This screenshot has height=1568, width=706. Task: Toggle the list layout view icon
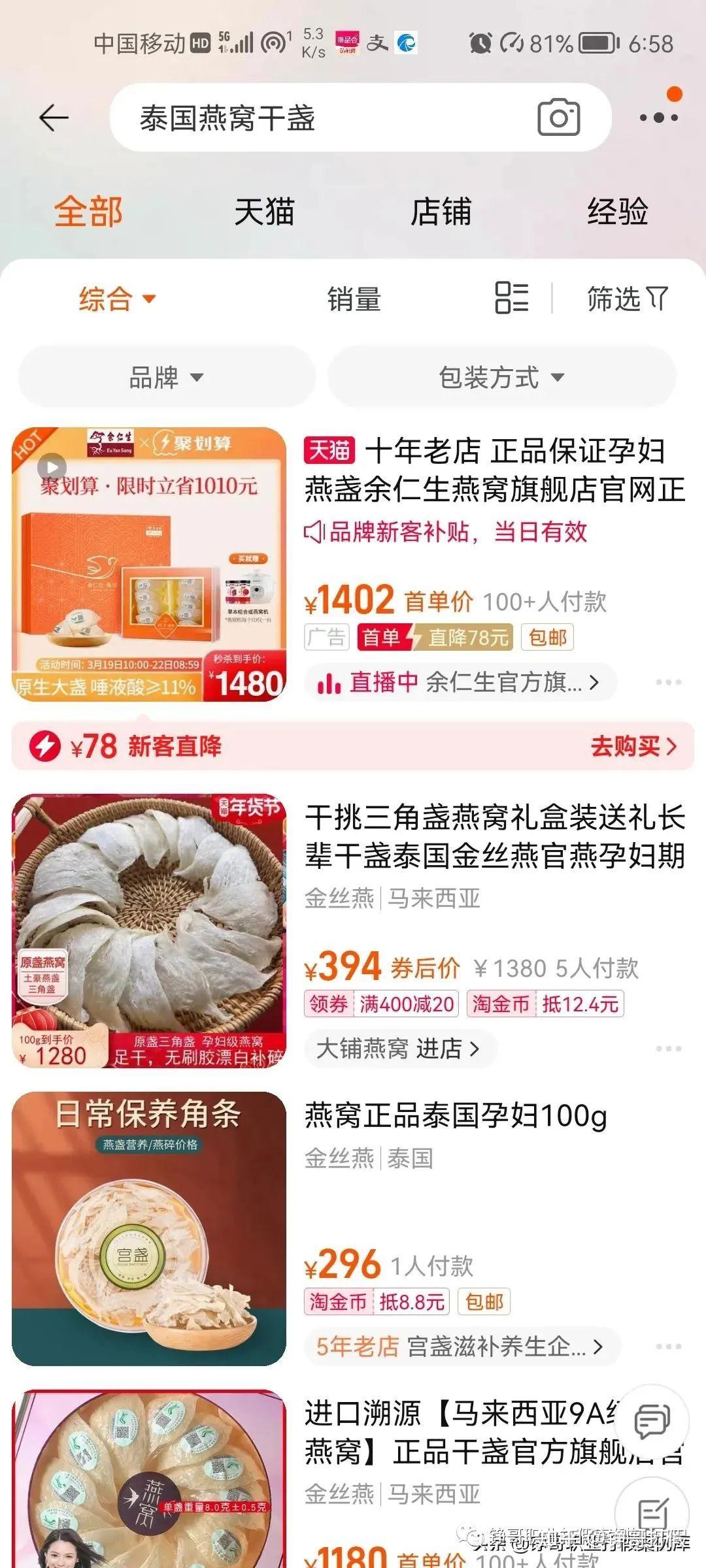click(511, 298)
